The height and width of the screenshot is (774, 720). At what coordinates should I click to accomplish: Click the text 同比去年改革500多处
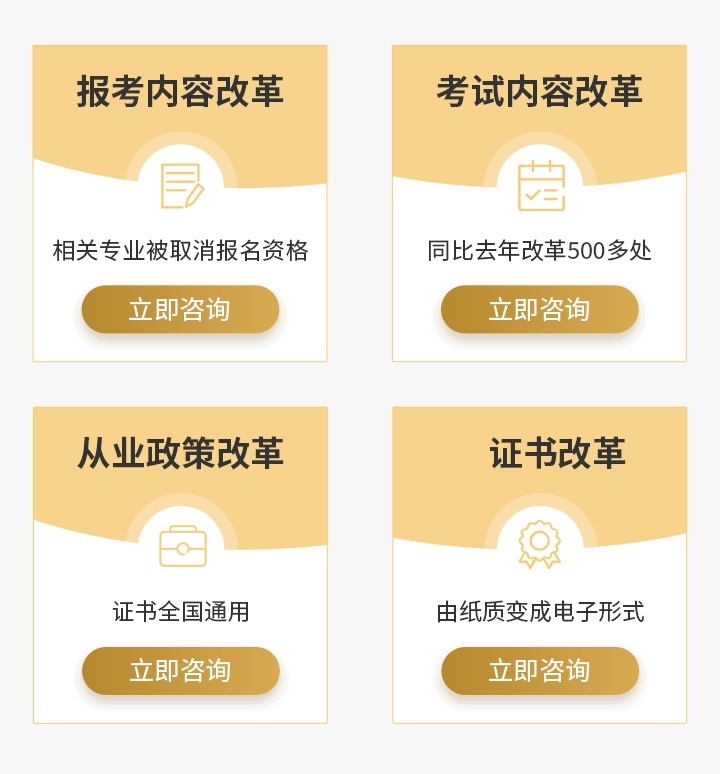pos(540,249)
